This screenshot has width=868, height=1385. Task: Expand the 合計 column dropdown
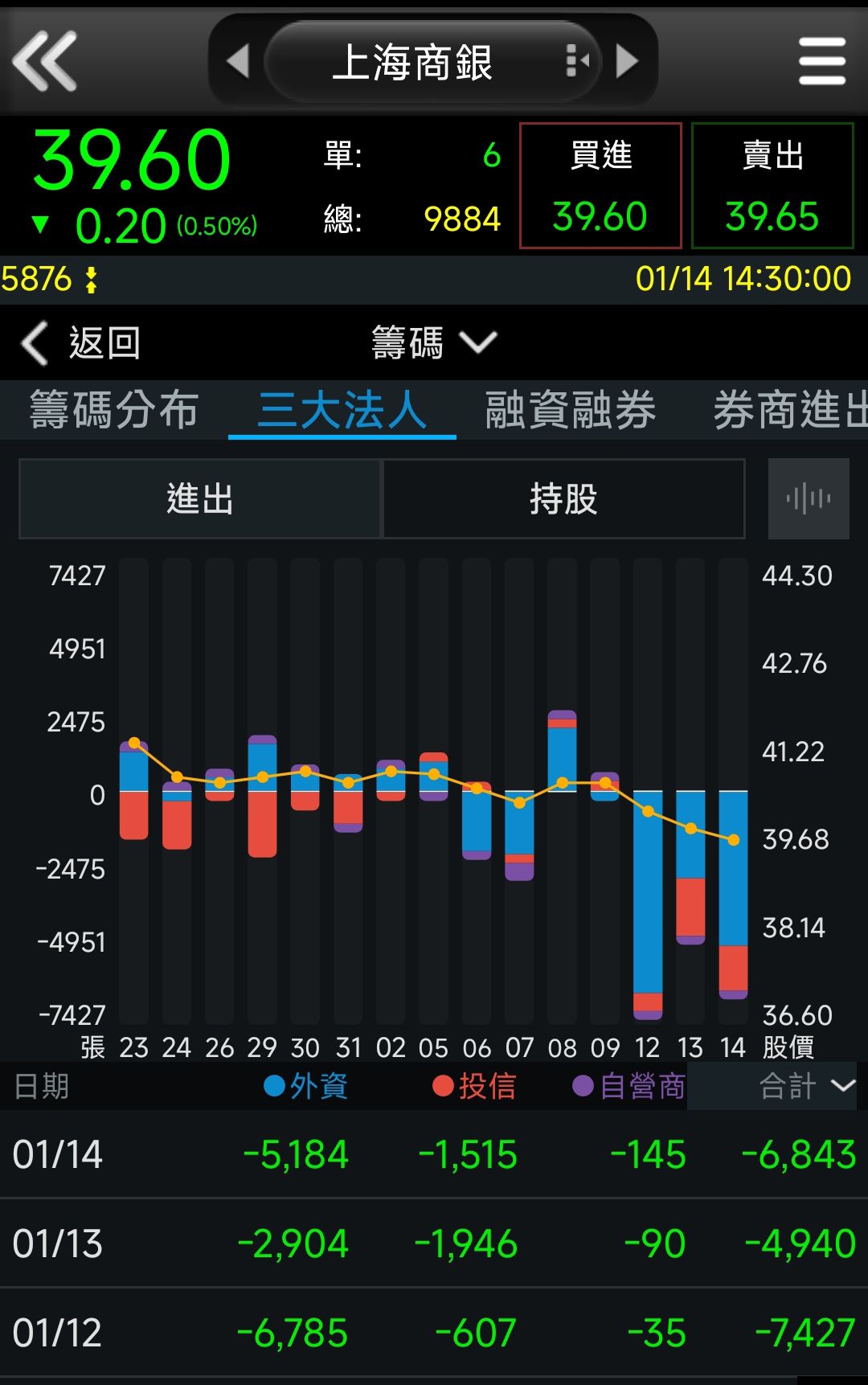[x=806, y=1087]
